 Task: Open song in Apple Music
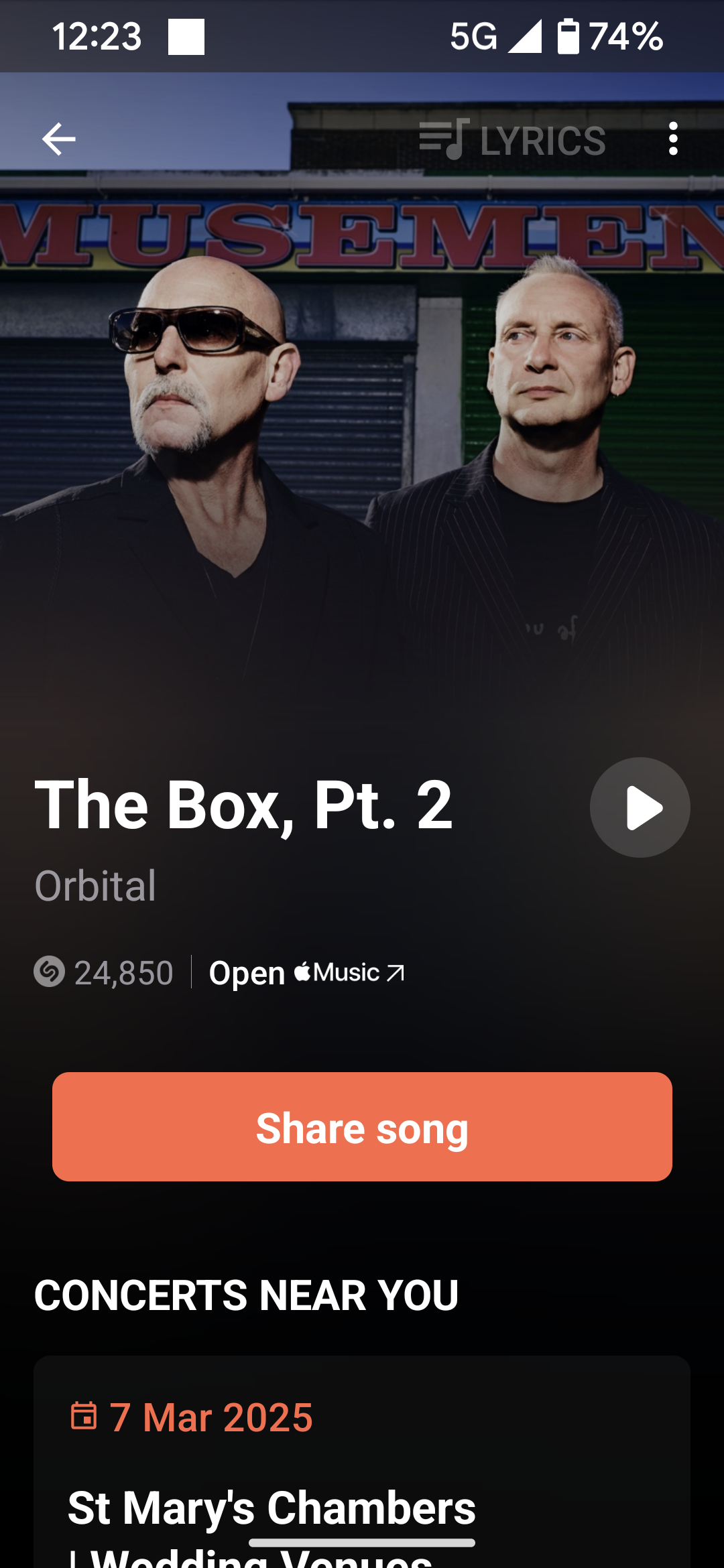(306, 973)
